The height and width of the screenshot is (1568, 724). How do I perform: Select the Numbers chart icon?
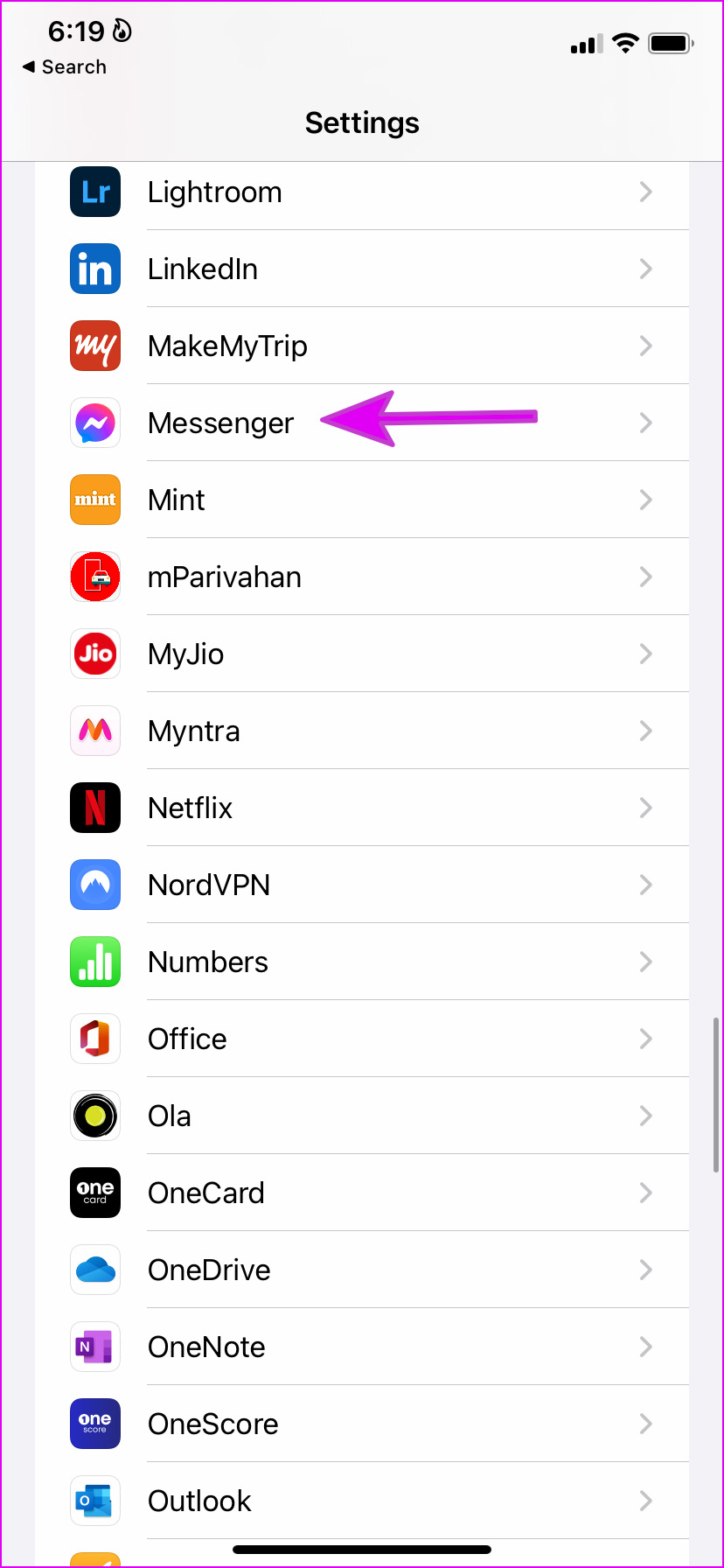tap(94, 962)
